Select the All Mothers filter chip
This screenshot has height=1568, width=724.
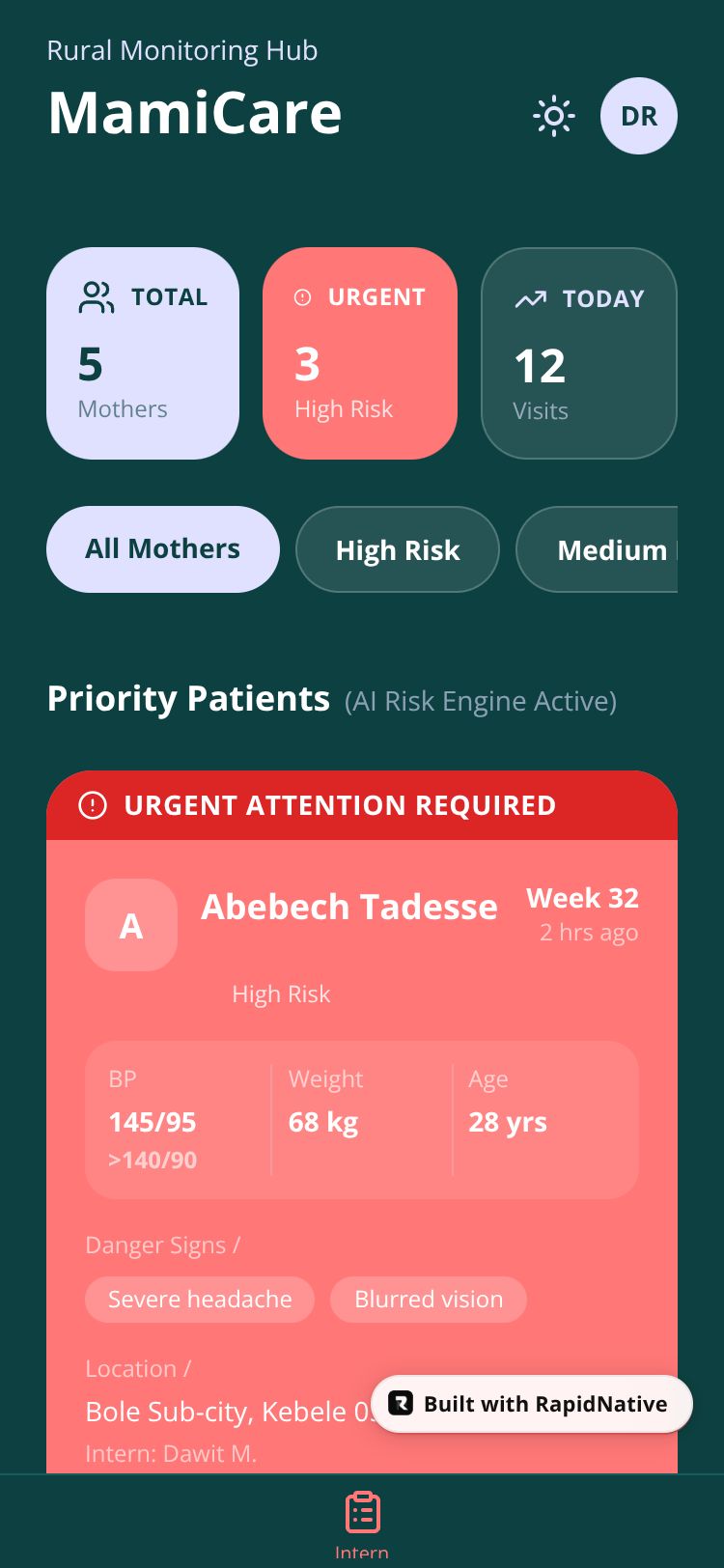(163, 549)
